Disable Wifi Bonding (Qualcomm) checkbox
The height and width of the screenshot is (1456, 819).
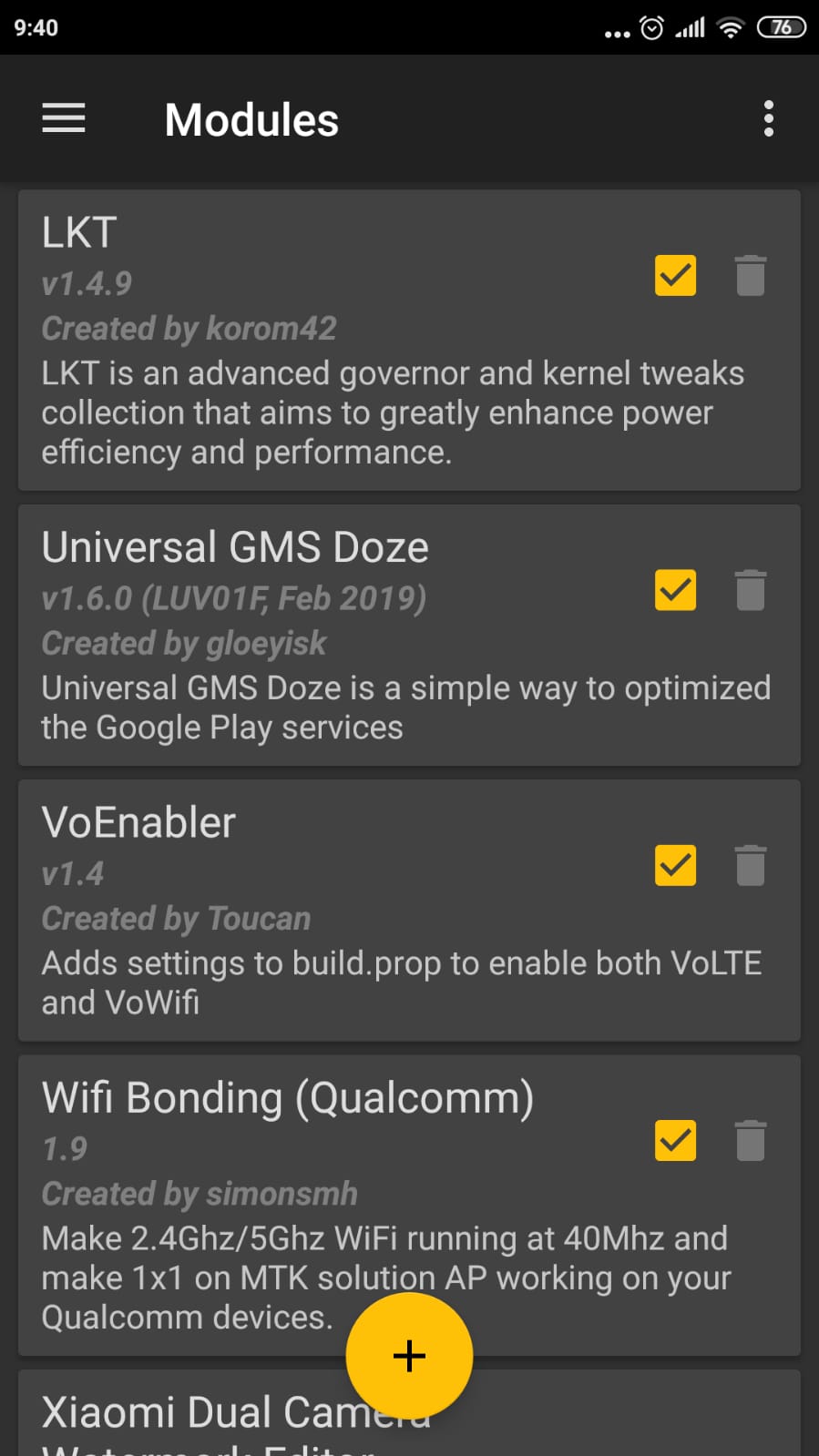(x=675, y=1140)
